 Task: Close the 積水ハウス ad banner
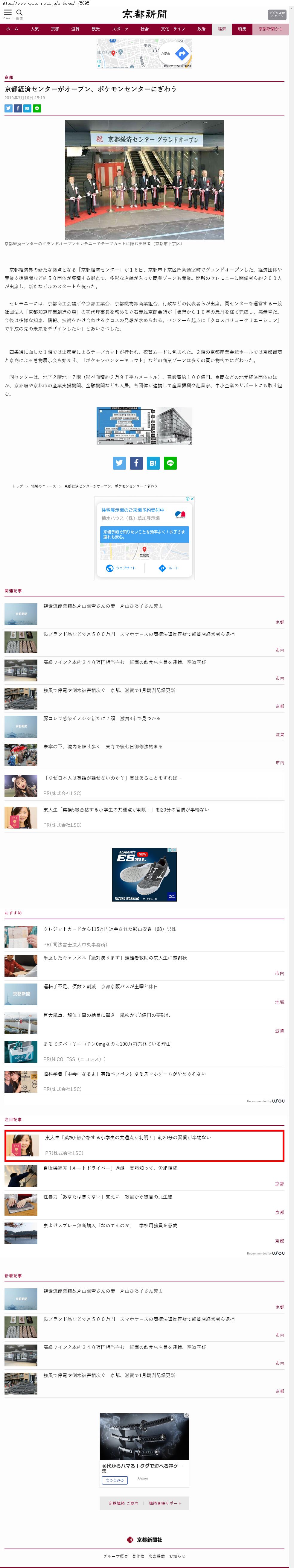tap(192, 499)
